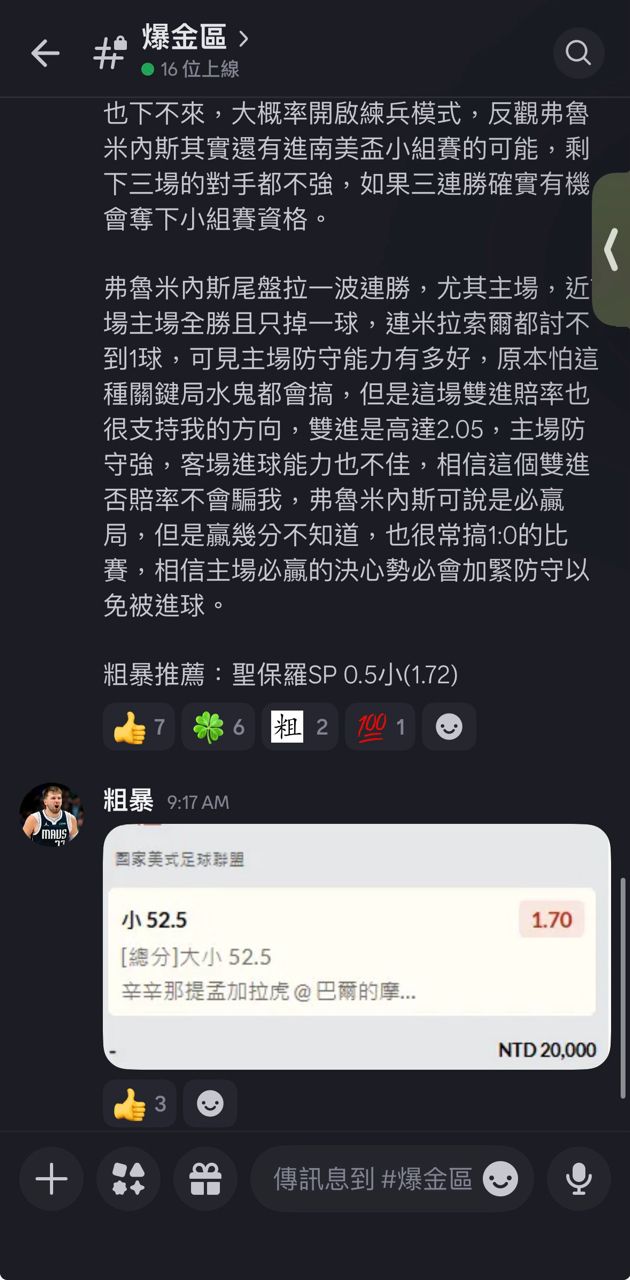Add a new reaction to the 聖保羅 recommendation
The height and width of the screenshot is (1280, 630).
449,727
